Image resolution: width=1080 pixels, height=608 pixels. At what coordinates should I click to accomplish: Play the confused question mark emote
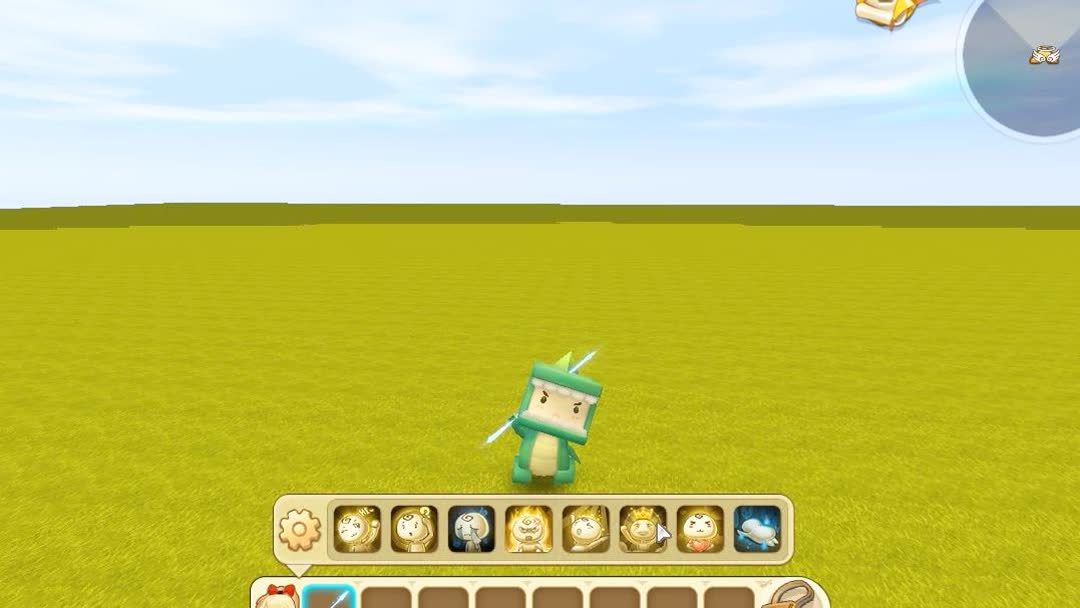(414, 529)
